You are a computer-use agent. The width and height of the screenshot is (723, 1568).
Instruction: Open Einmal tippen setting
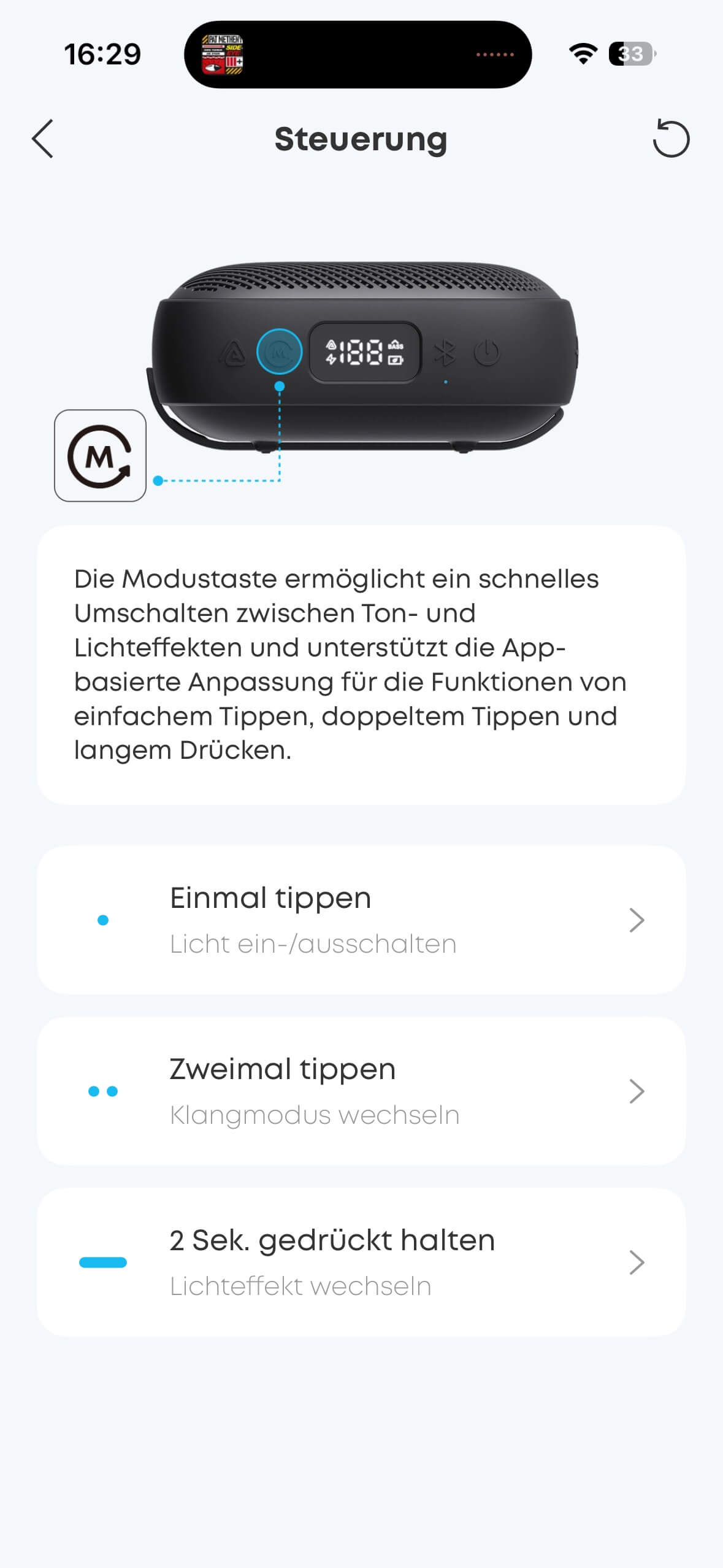tap(361, 920)
